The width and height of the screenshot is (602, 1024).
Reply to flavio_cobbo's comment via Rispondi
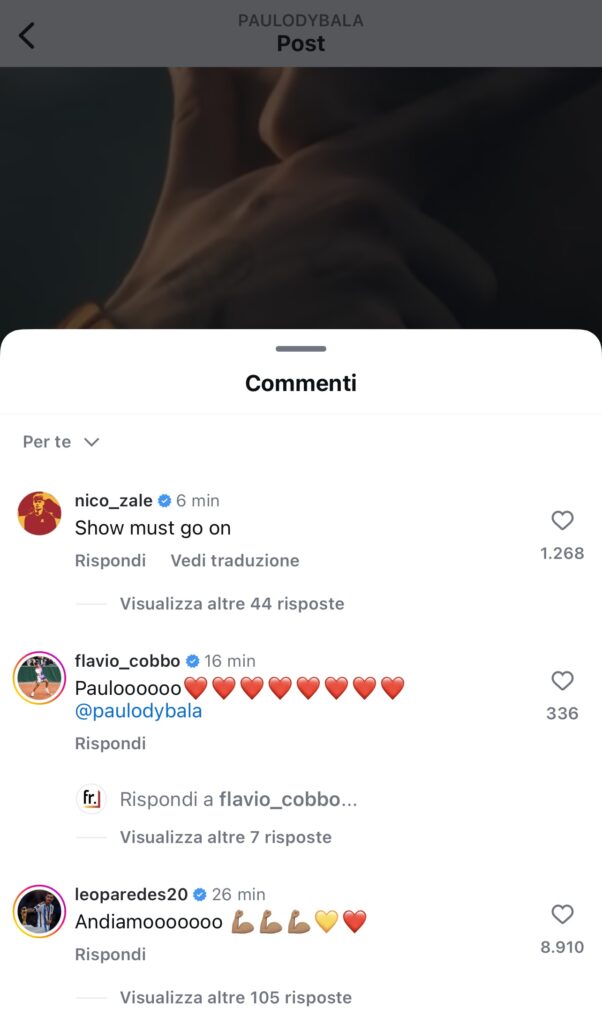[x=110, y=743]
